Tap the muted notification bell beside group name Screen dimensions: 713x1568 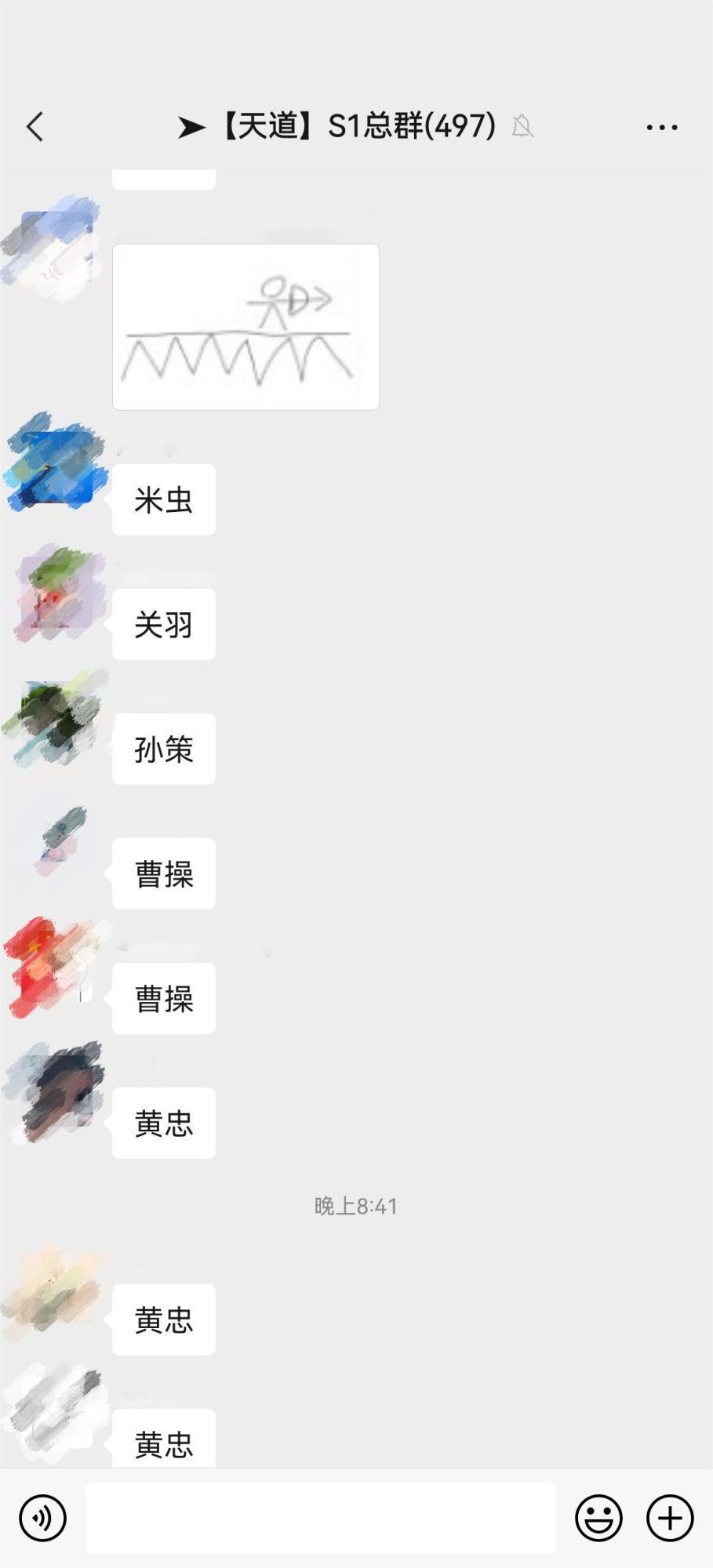point(524,126)
